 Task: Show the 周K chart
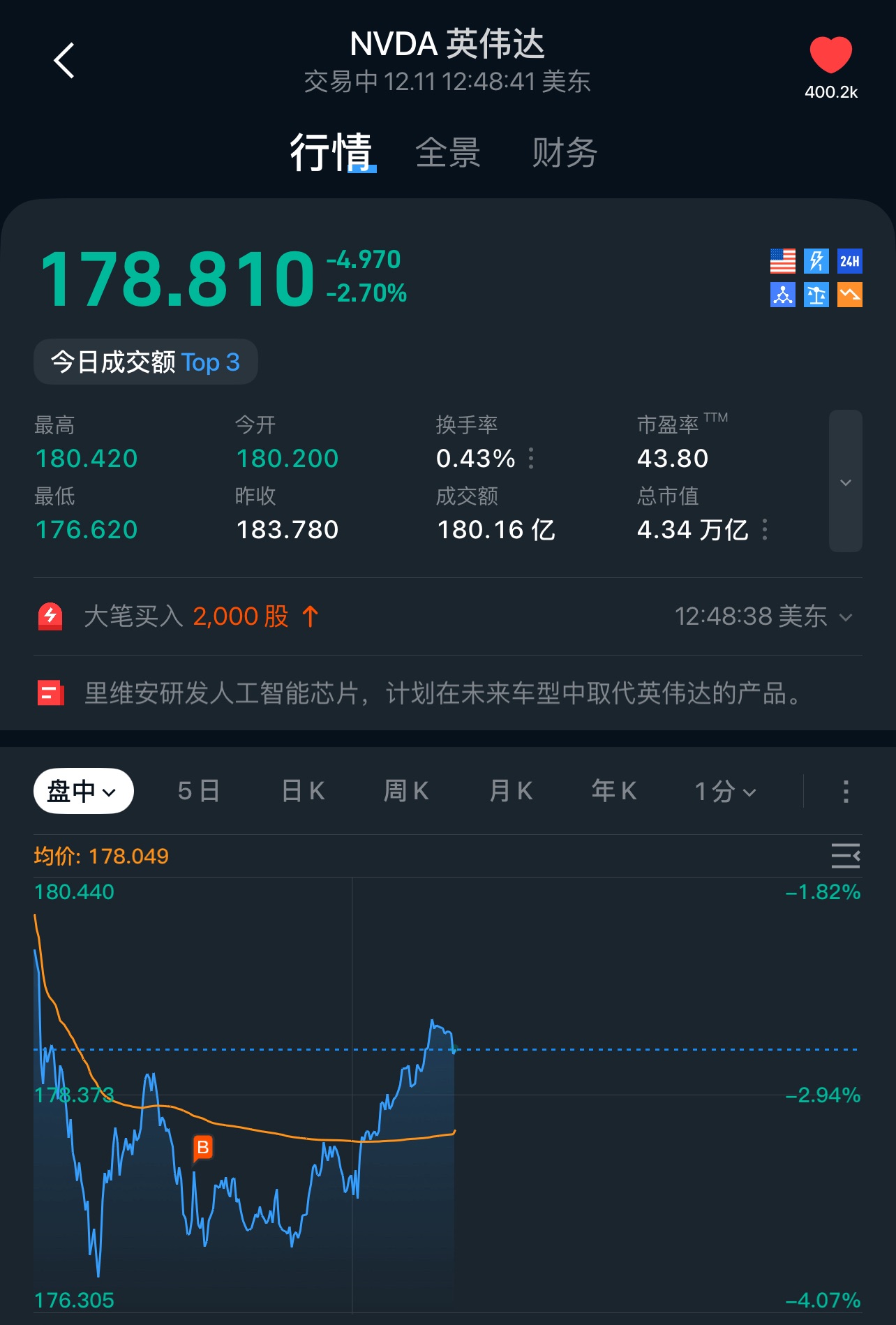(406, 791)
